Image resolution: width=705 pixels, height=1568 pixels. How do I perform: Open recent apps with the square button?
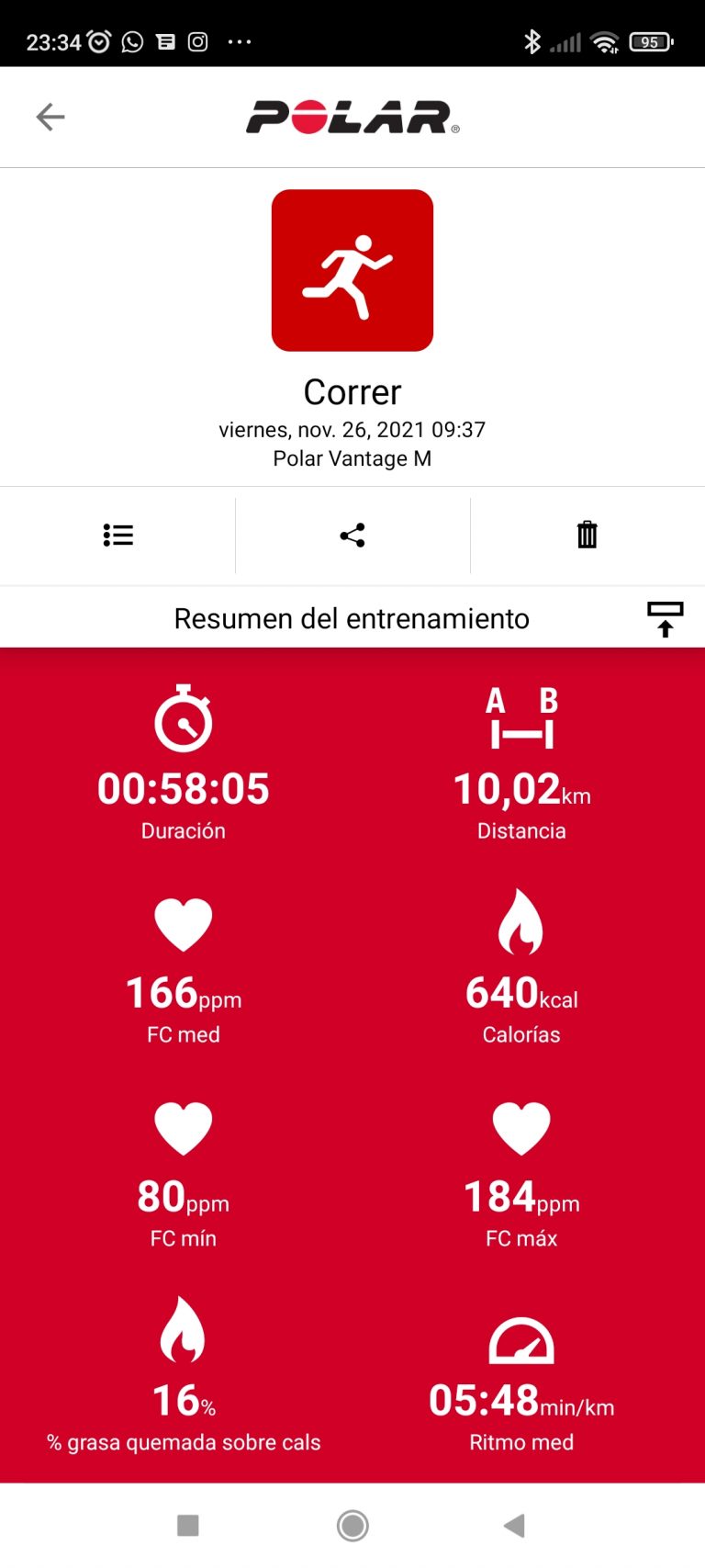[188, 1526]
